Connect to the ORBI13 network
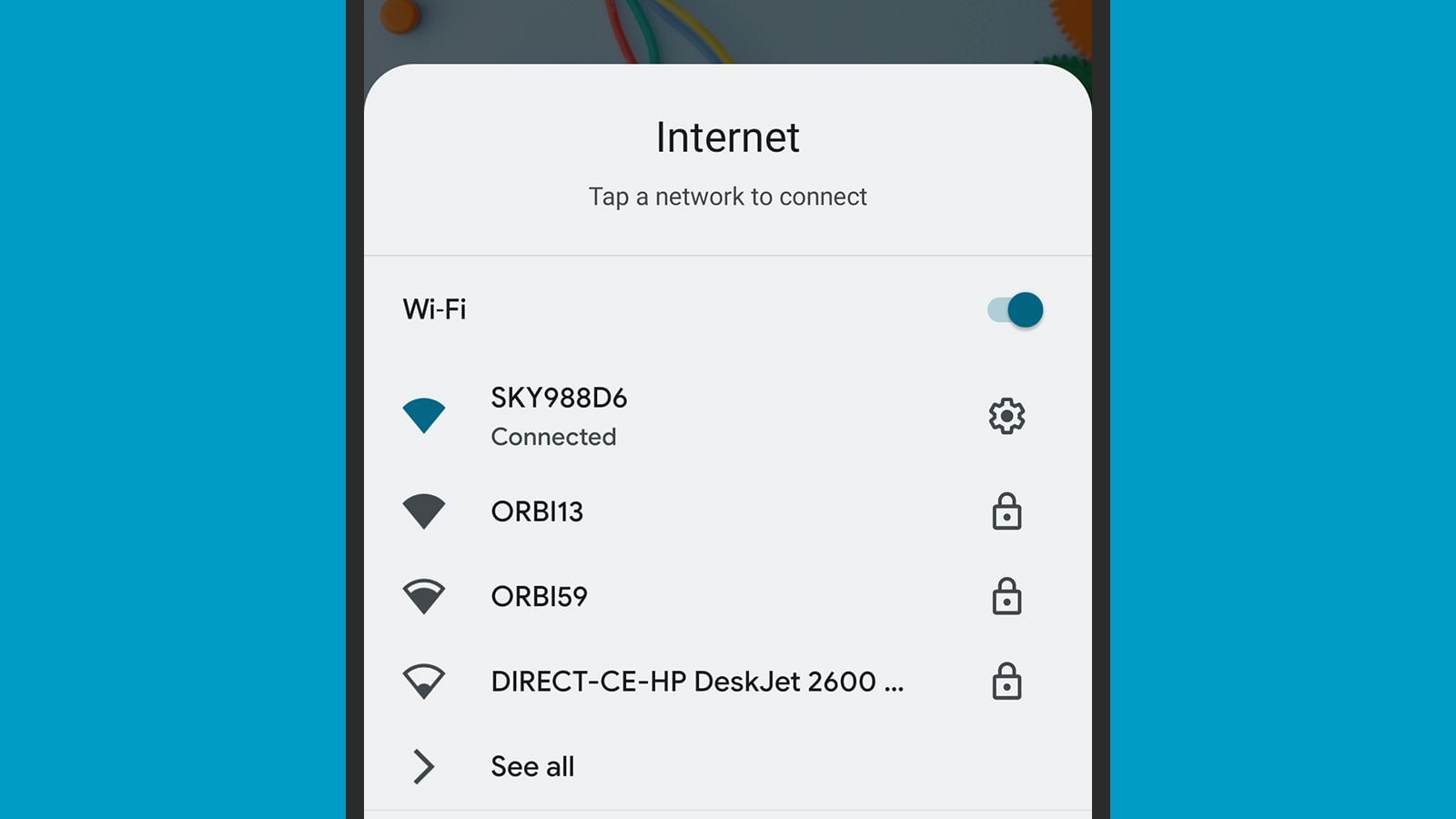1456x819 pixels. coord(537,512)
